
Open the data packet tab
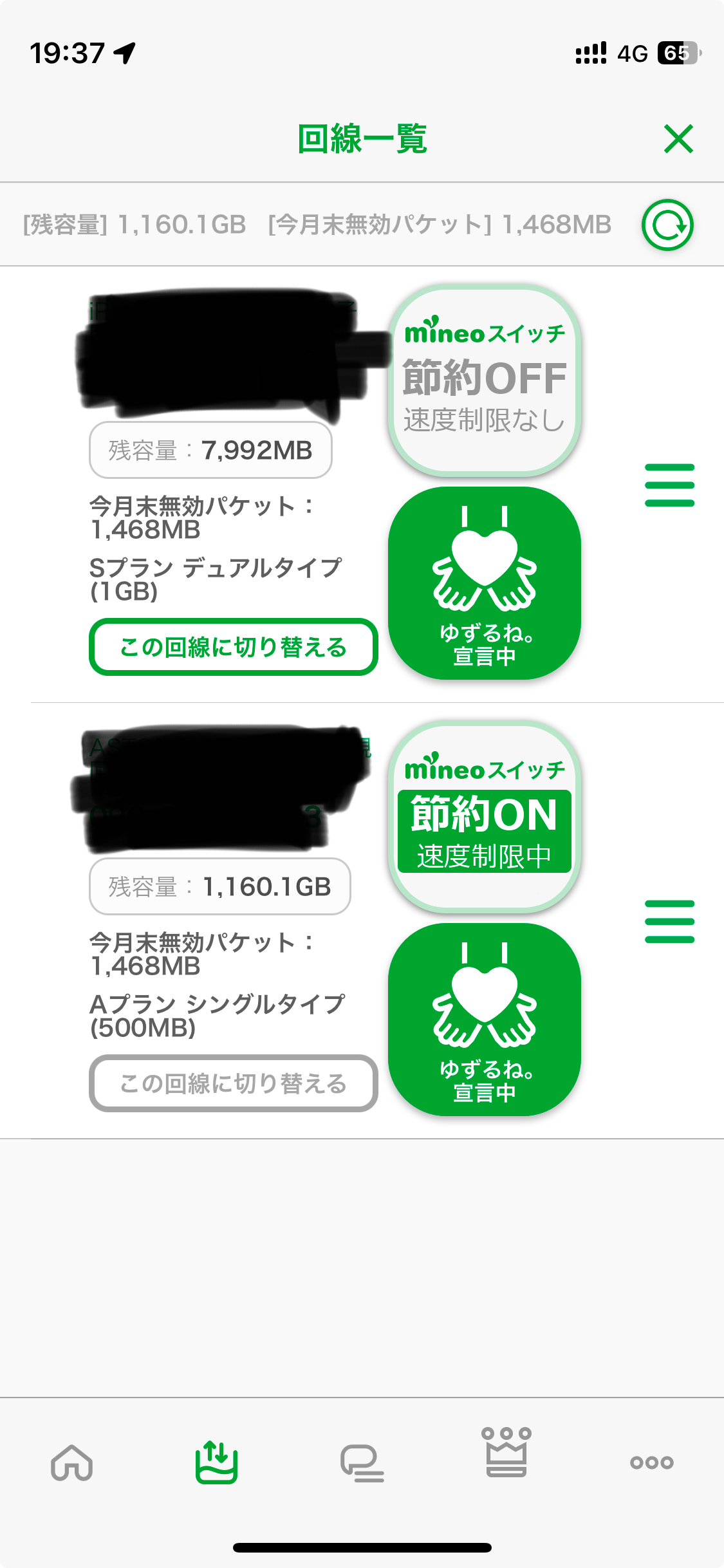pos(217,1462)
